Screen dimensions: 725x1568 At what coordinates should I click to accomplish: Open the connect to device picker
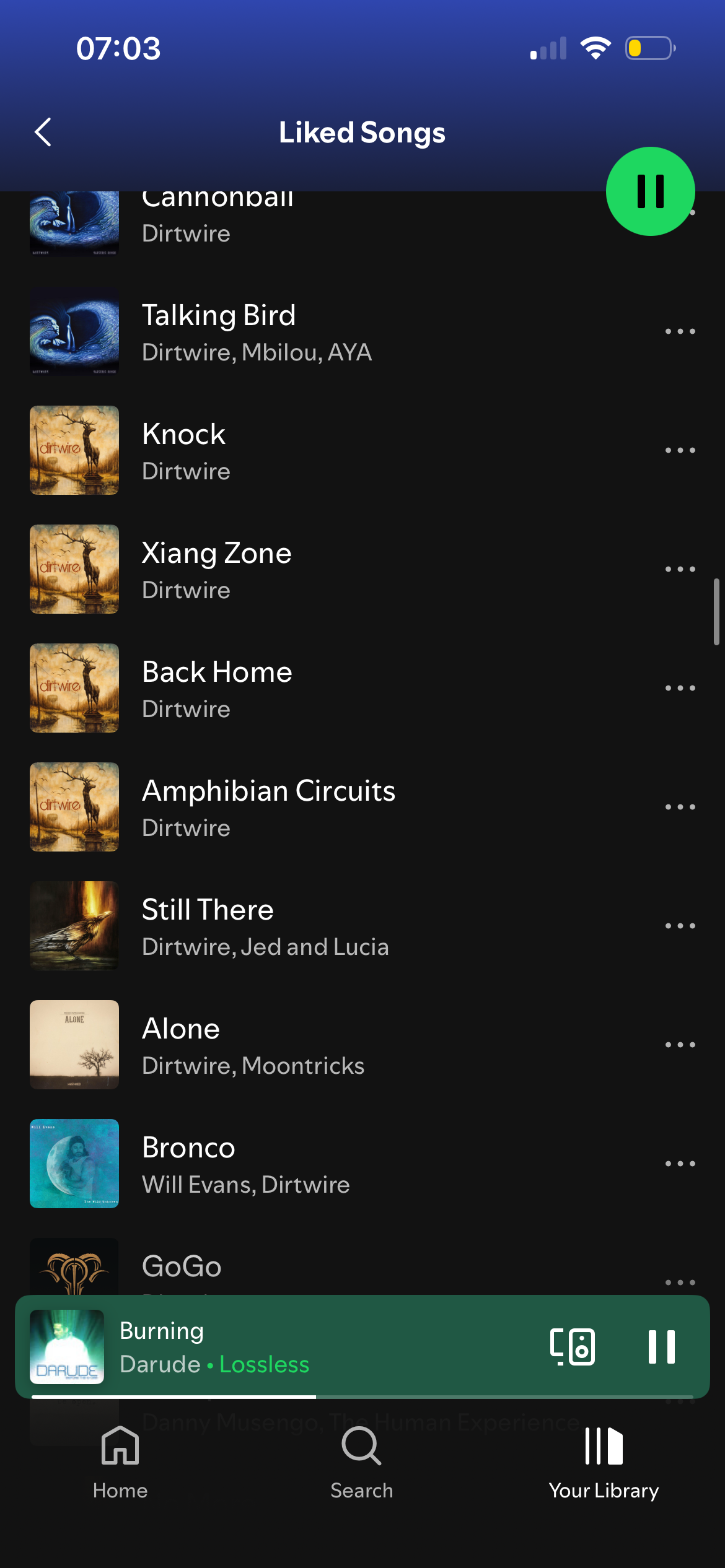572,1347
